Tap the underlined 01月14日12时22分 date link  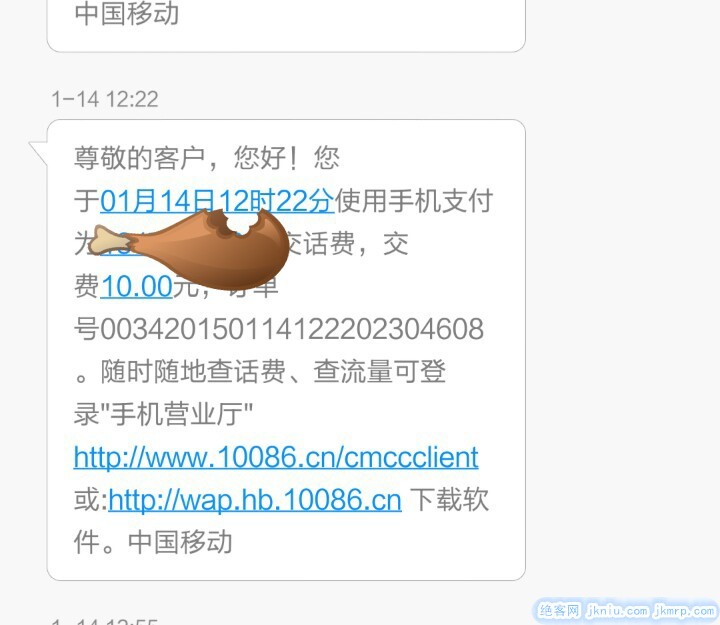point(217,201)
